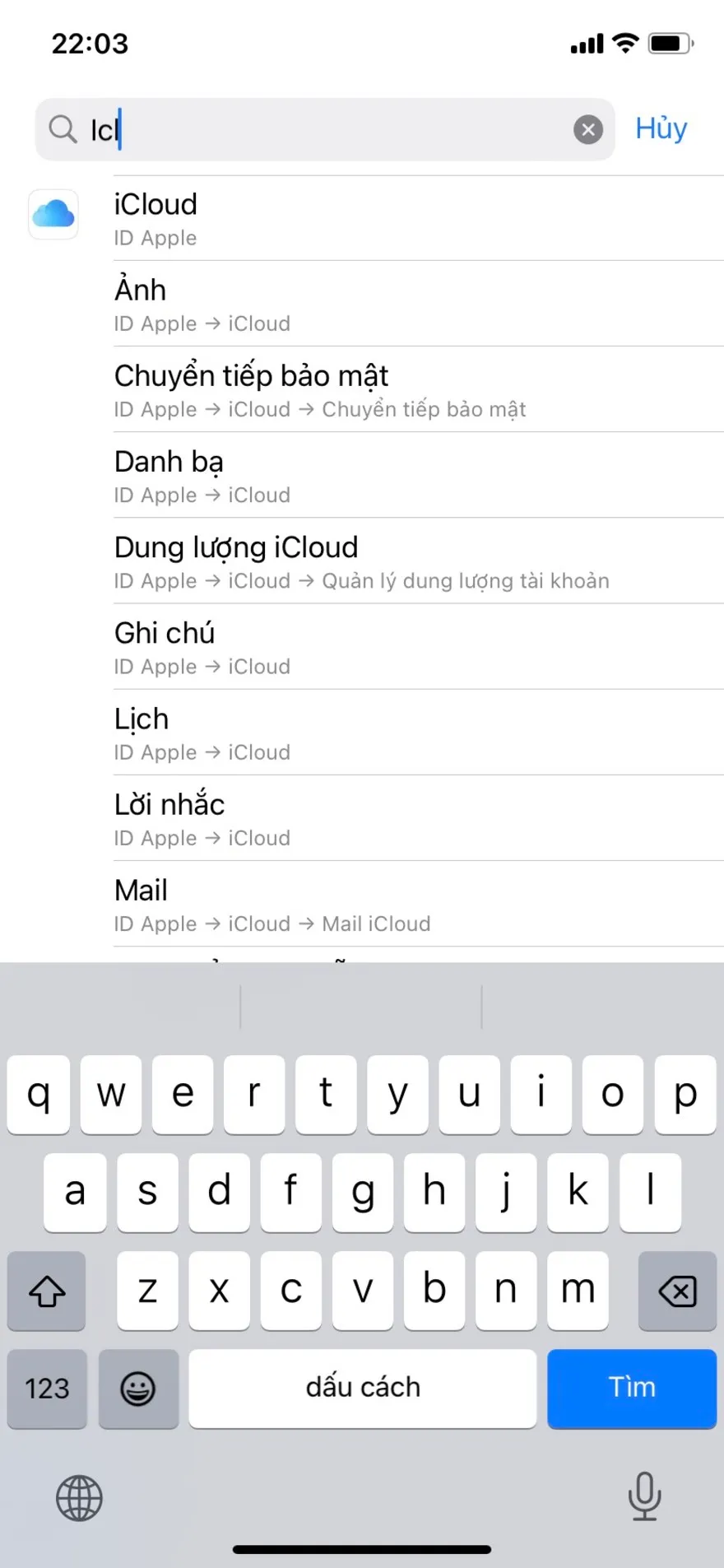Image resolution: width=724 pixels, height=1568 pixels.
Task: Tap the backspace key on the keyboard
Action: (676, 1291)
